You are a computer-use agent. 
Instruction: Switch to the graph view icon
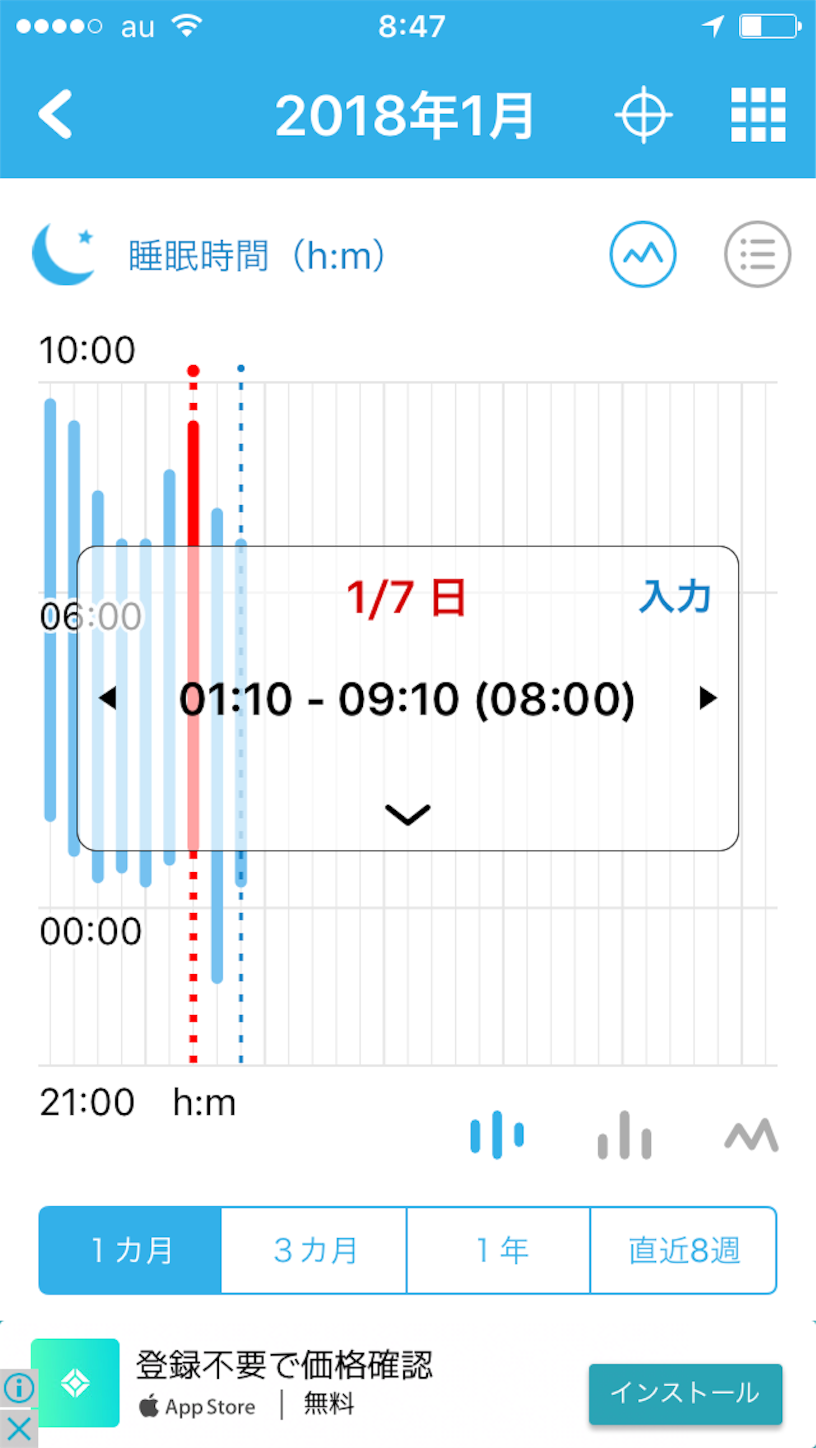[x=643, y=254]
